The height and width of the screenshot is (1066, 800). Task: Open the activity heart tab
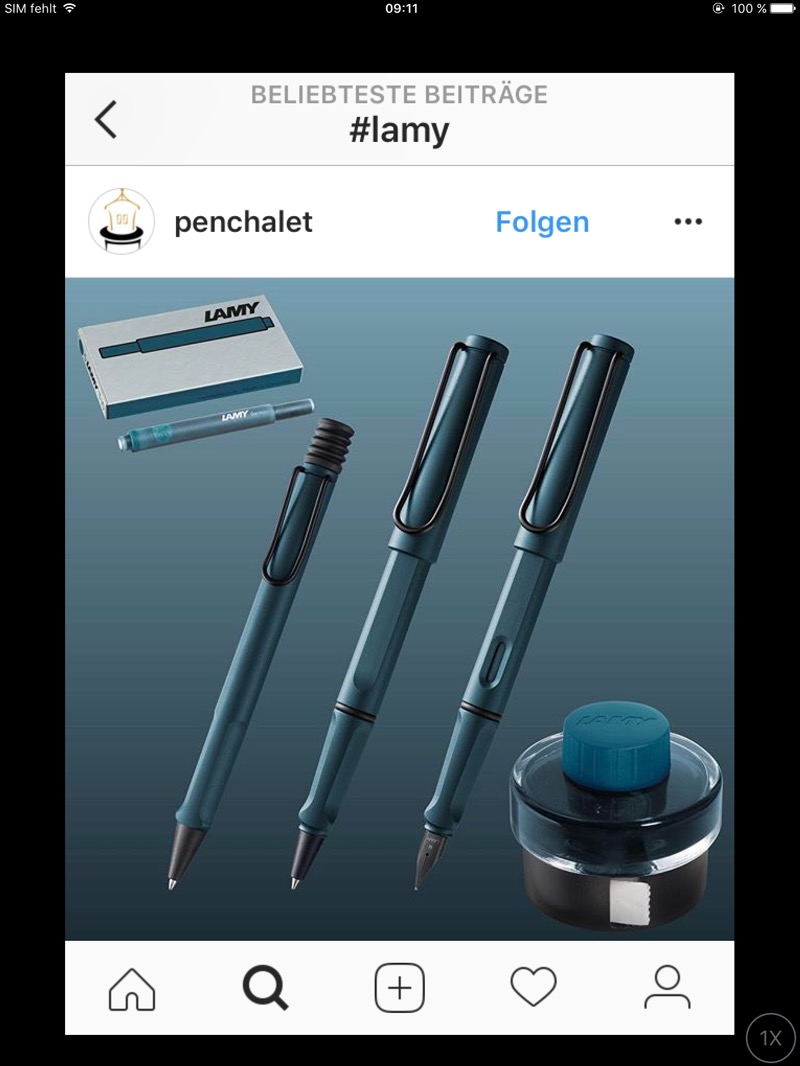tap(533, 988)
